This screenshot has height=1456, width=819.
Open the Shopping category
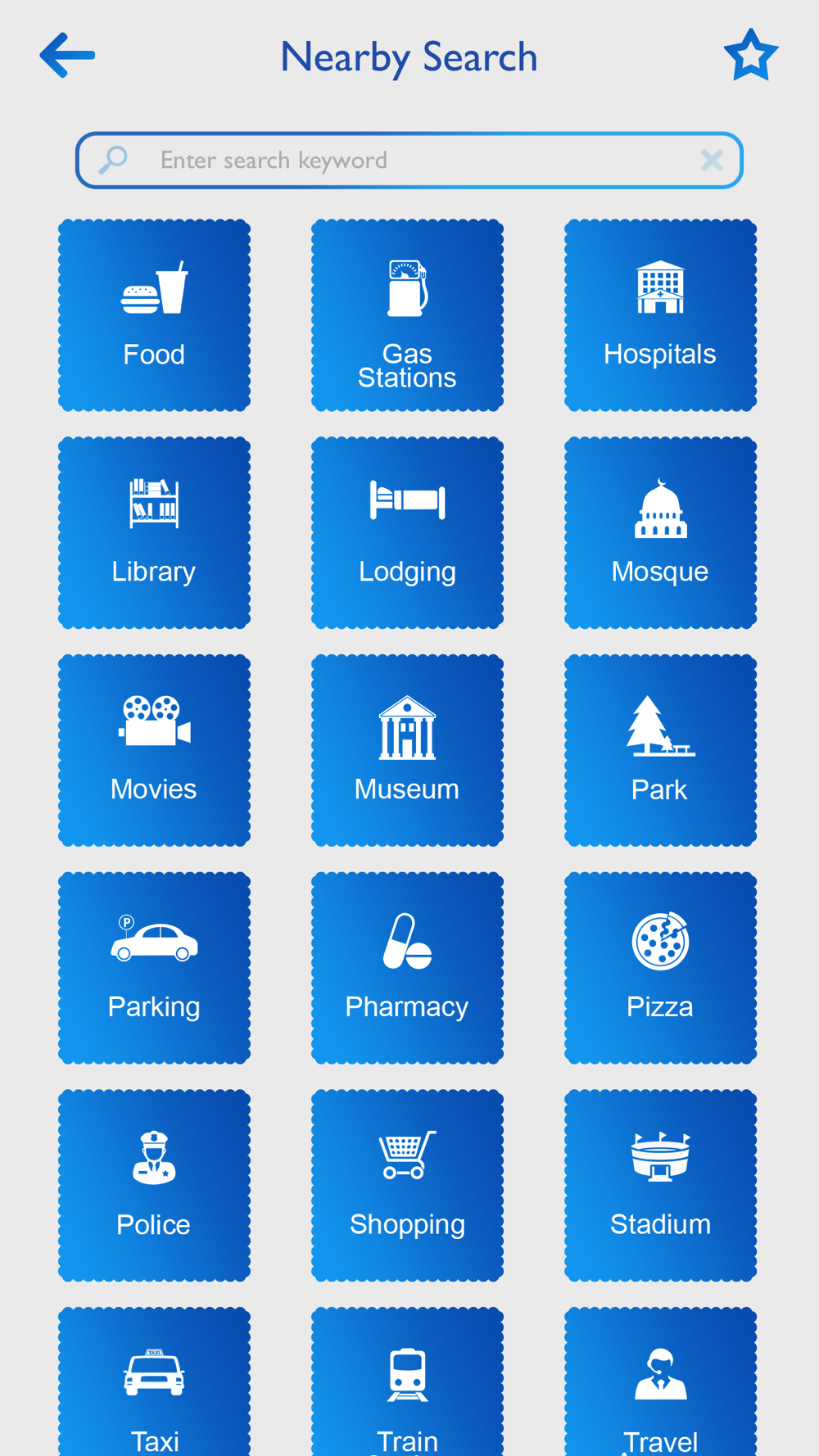pyautogui.click(x=407, y=1186)
